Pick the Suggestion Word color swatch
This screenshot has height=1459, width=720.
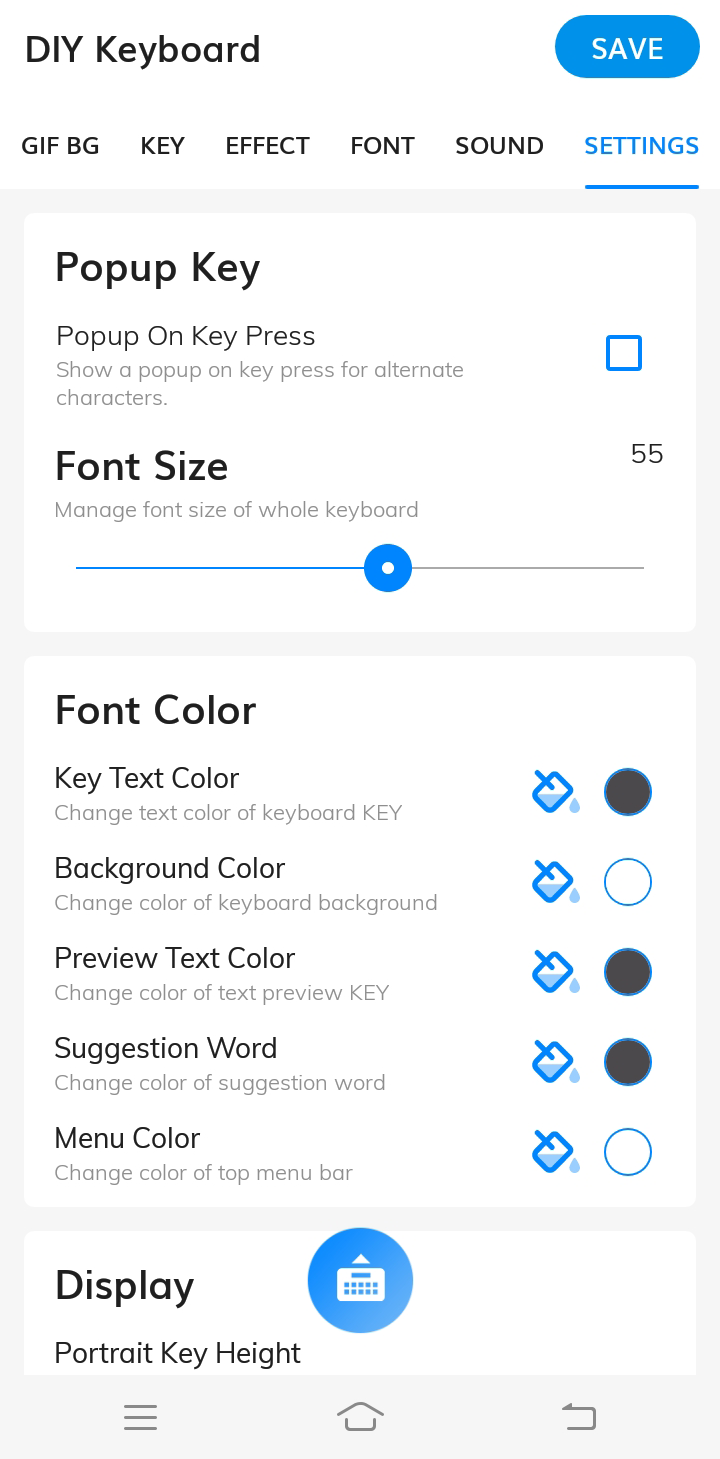click(628, 1062)
